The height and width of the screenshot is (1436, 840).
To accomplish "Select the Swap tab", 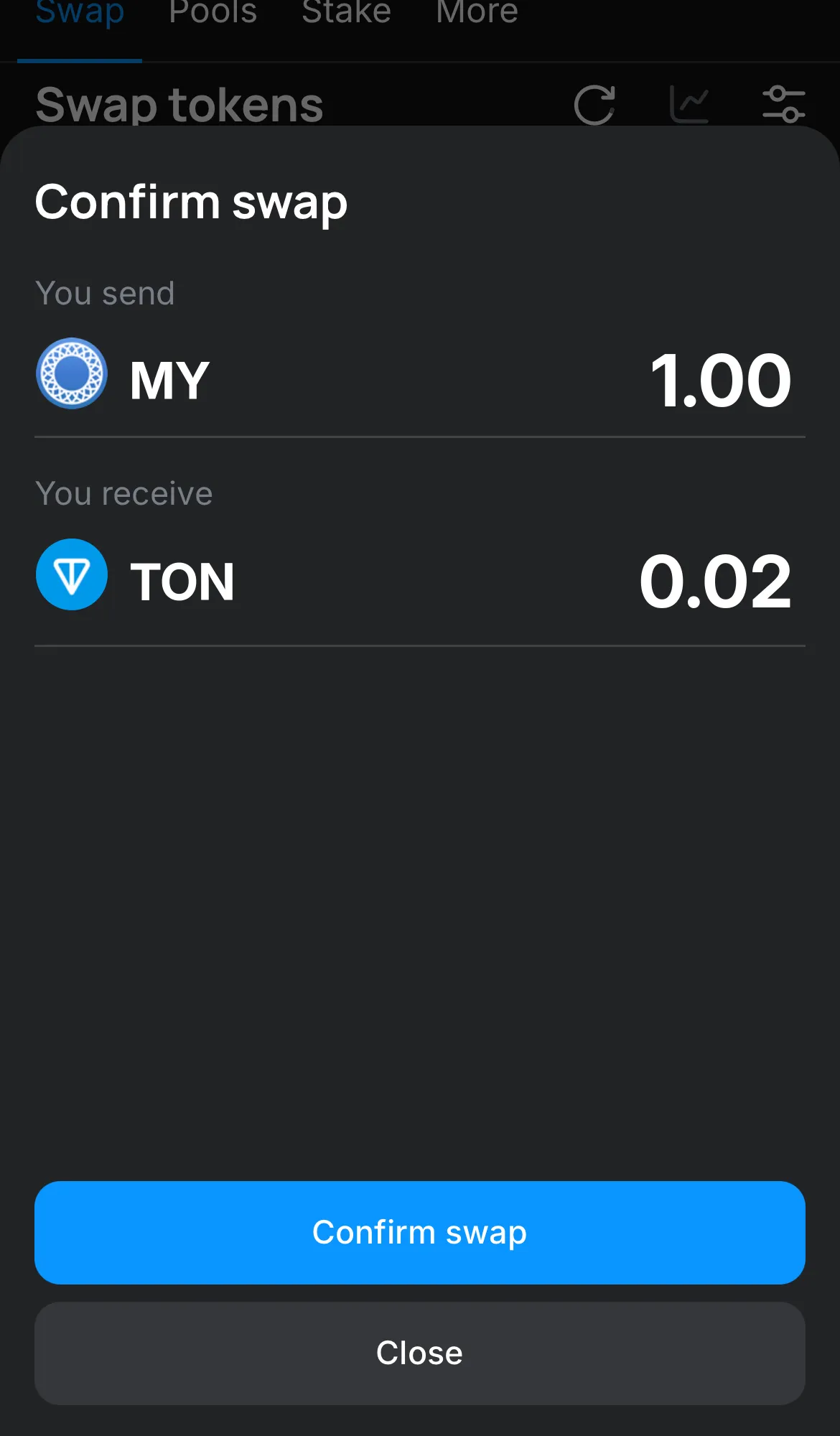I will point(80,13).
